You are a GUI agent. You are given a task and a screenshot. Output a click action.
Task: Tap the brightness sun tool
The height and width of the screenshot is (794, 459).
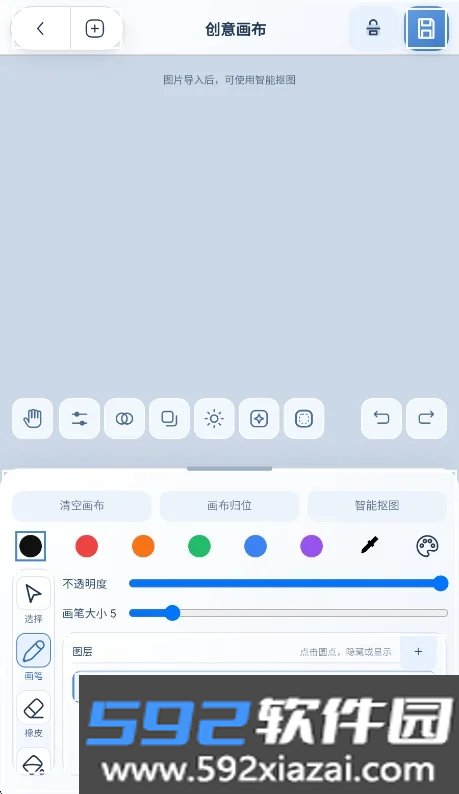point(214,418)
